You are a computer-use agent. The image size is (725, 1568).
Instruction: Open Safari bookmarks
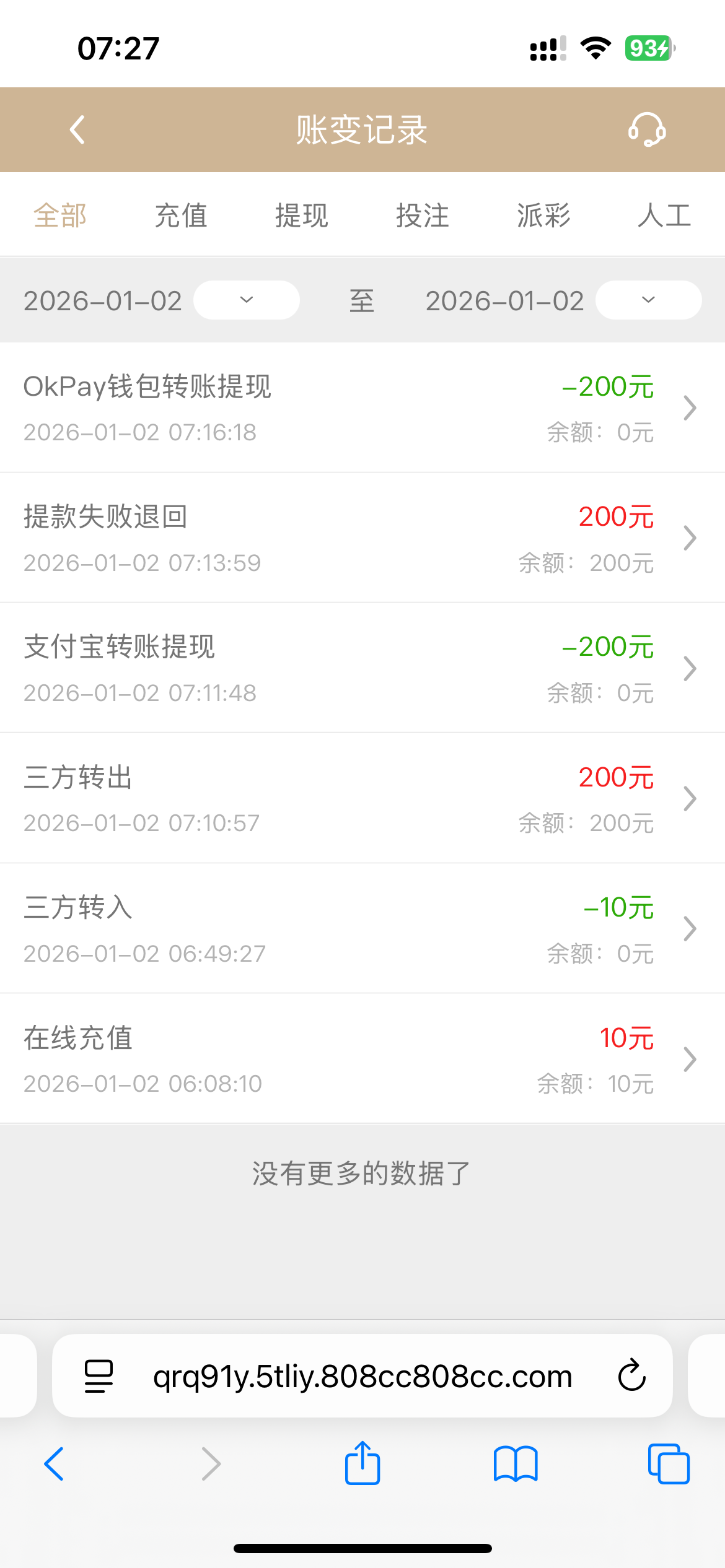click(516, 1464)
